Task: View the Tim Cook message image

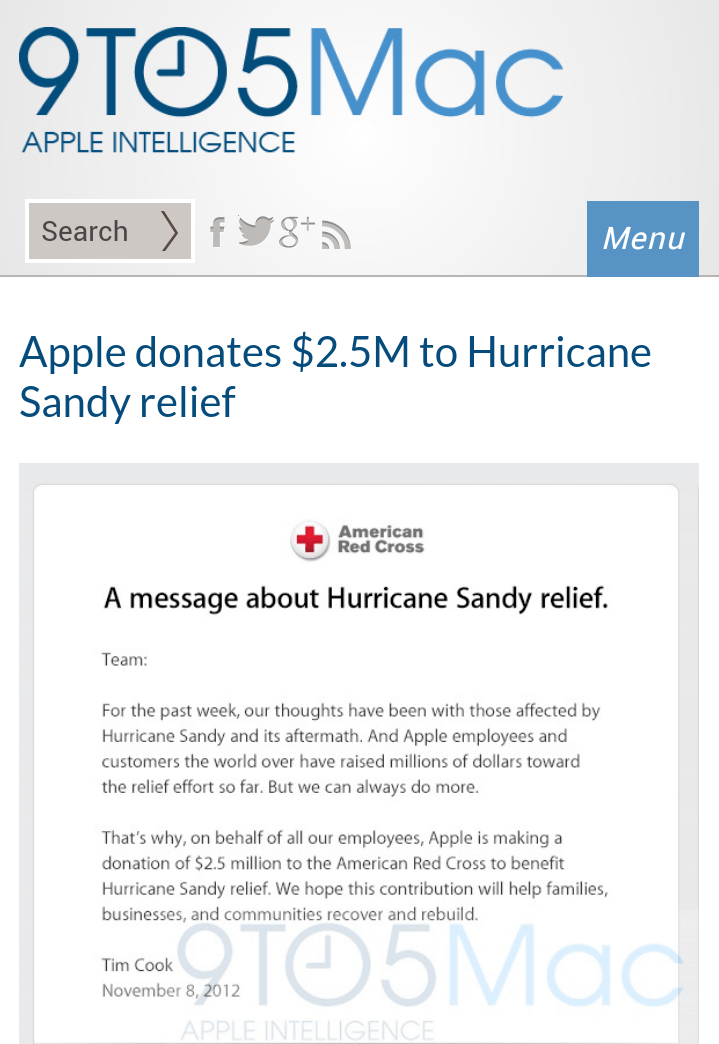Action: [356, 760]
